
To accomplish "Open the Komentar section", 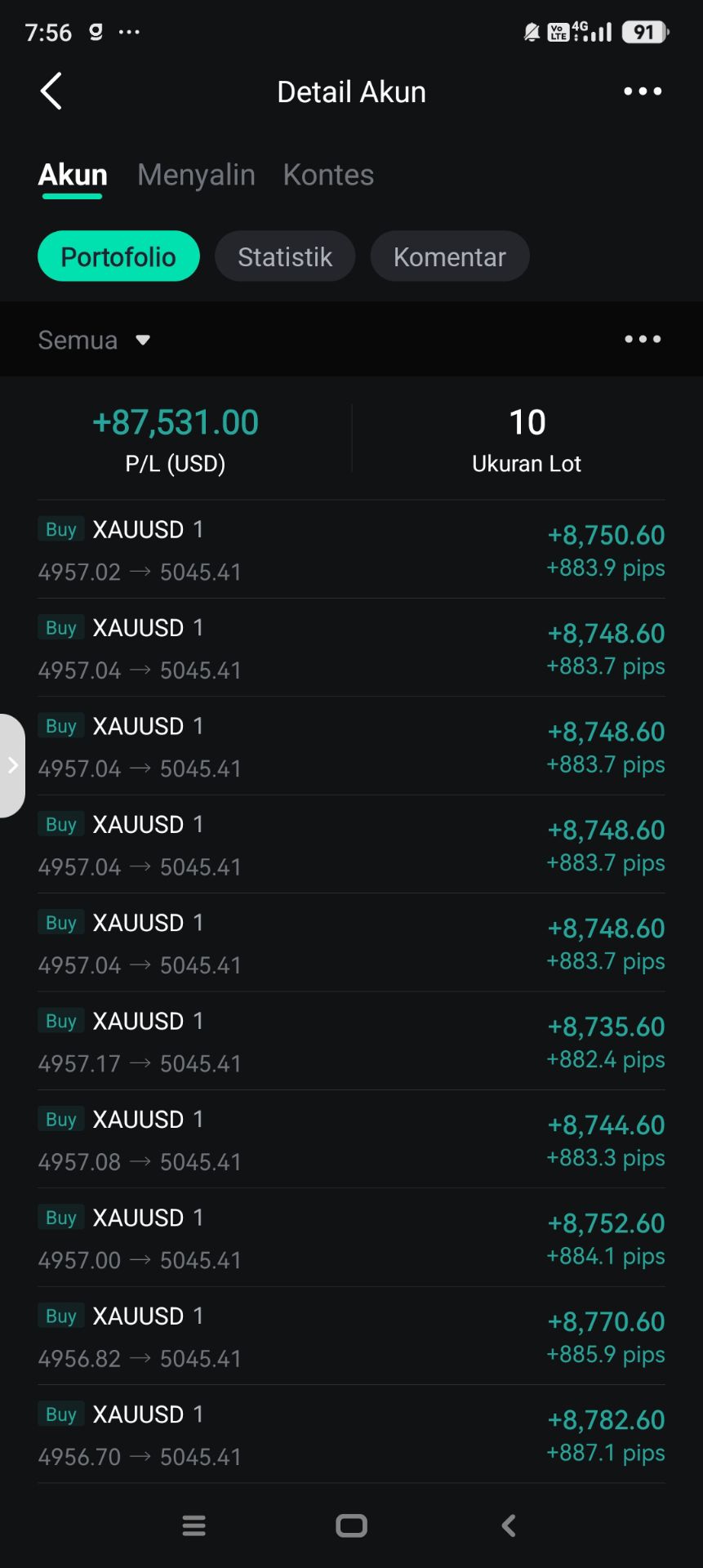I will point(450,256).
